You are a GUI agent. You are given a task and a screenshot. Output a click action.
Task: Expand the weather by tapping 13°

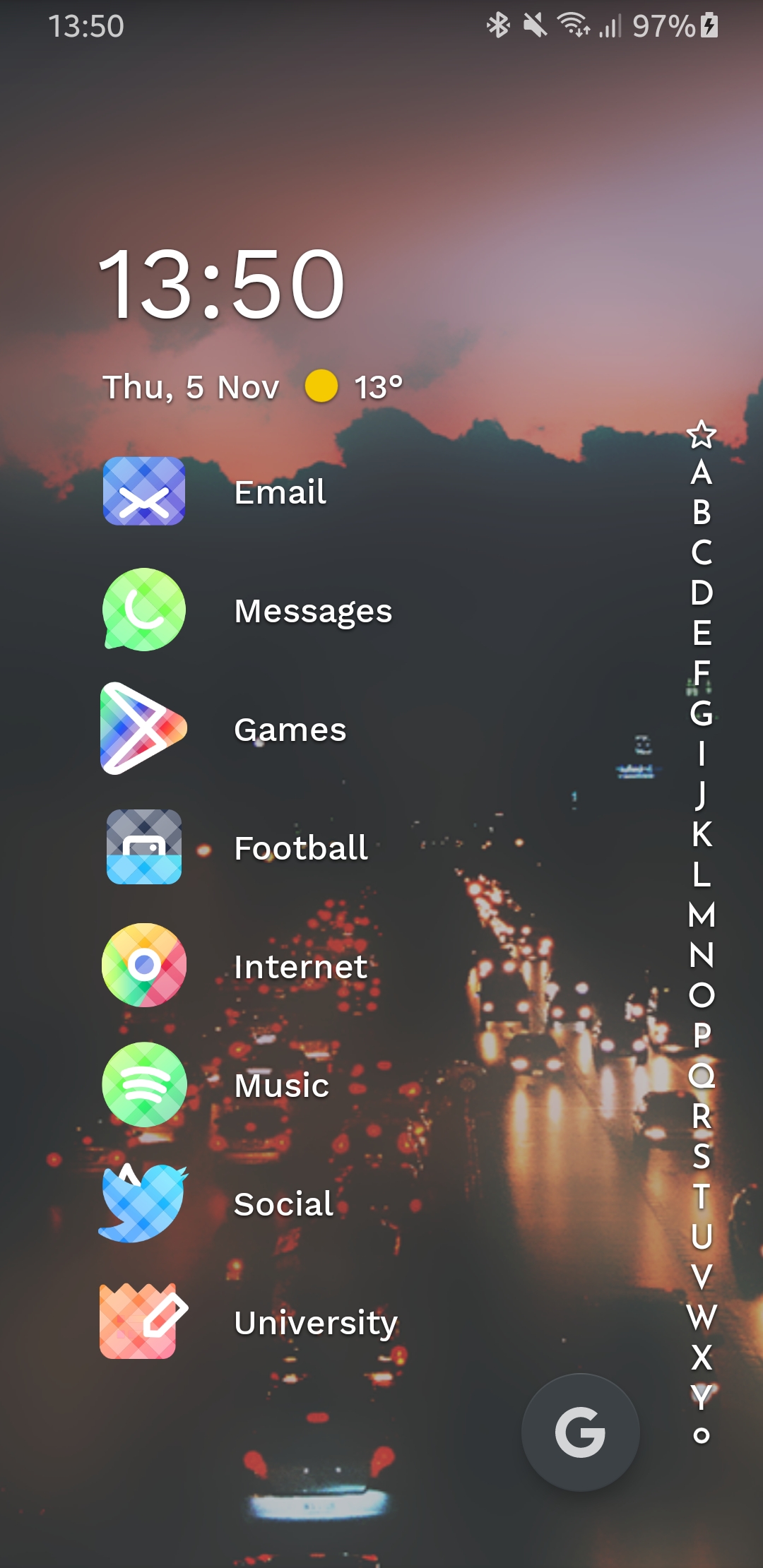[x=379, y=386]
